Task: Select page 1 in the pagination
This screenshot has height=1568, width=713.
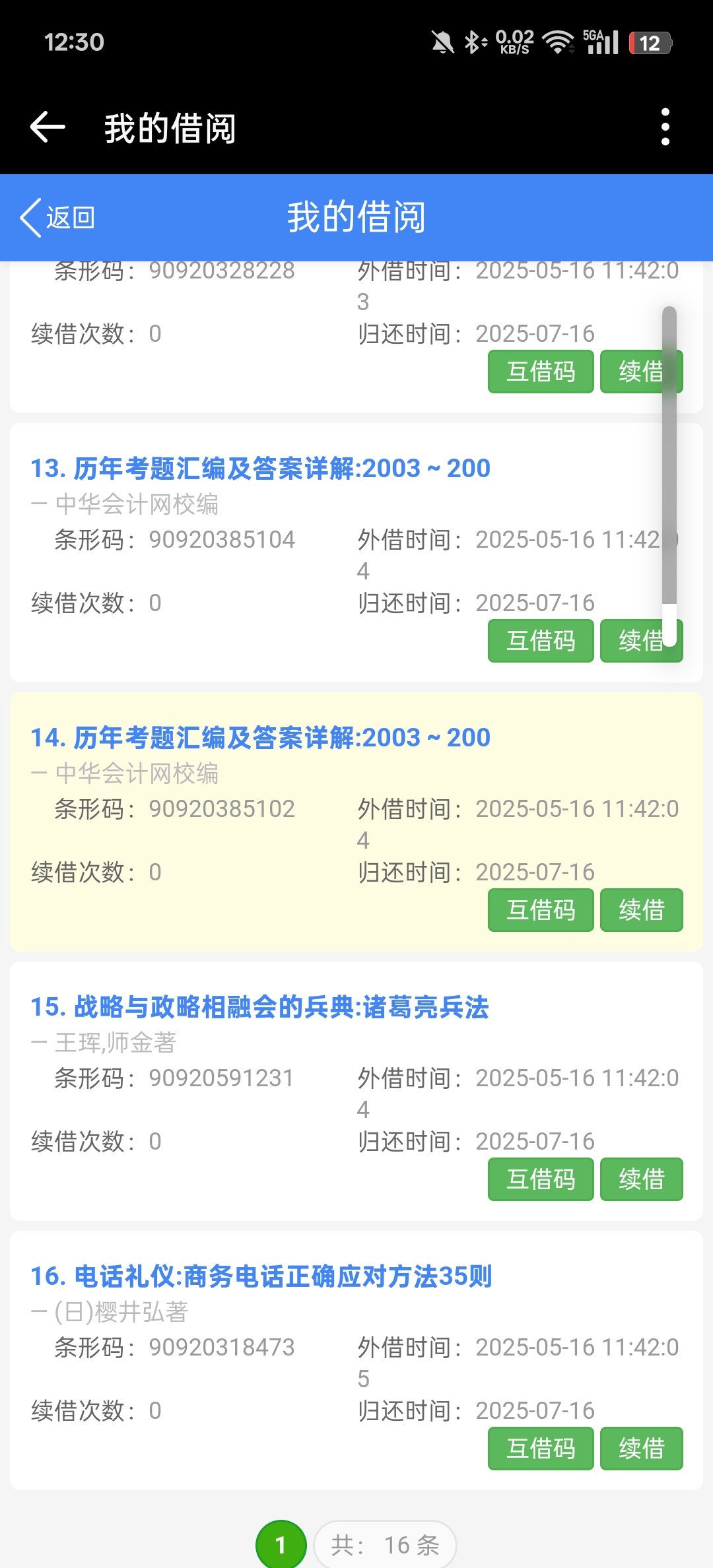Action: click(x=281, y=1545)
